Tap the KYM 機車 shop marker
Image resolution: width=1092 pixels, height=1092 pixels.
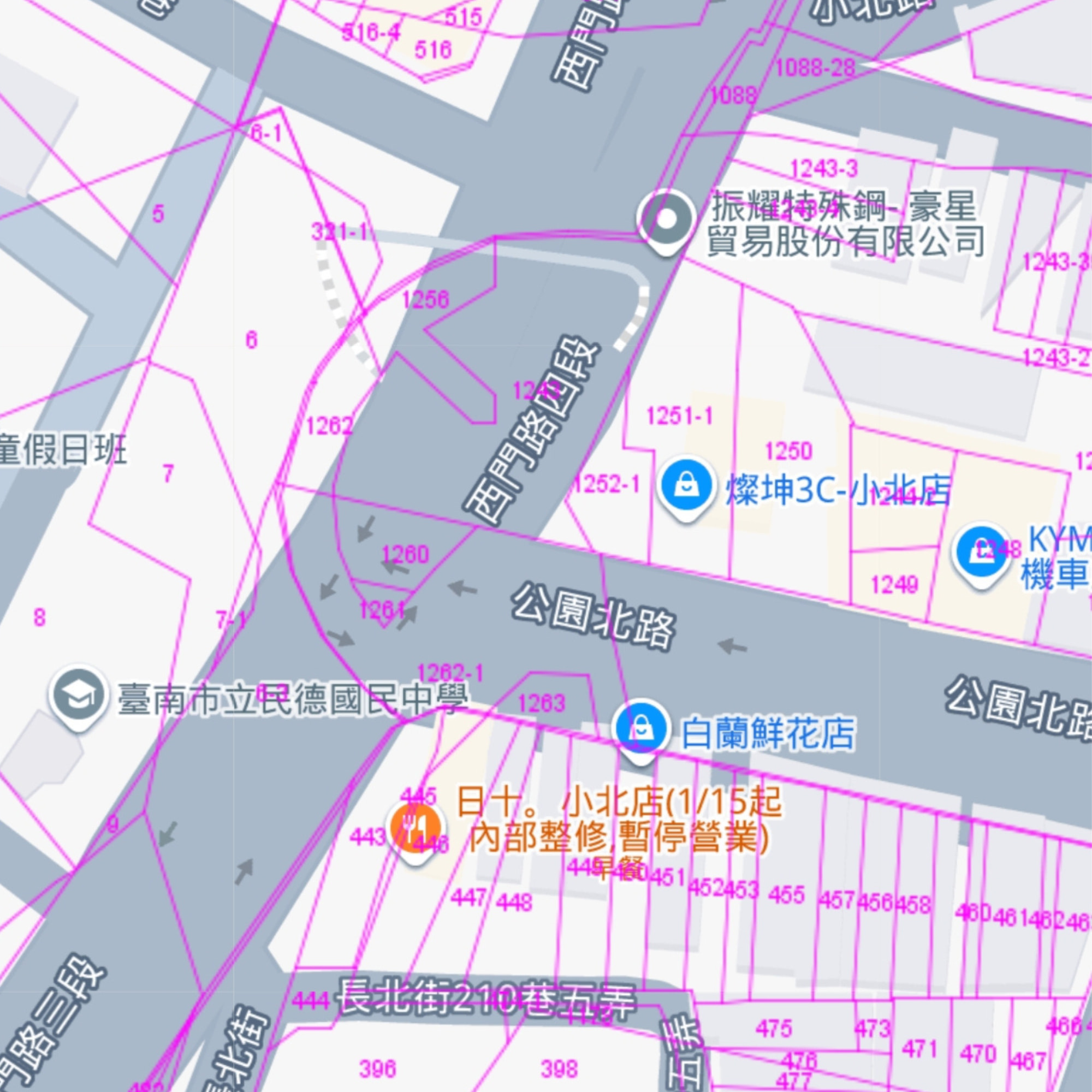tap(982, 552)
